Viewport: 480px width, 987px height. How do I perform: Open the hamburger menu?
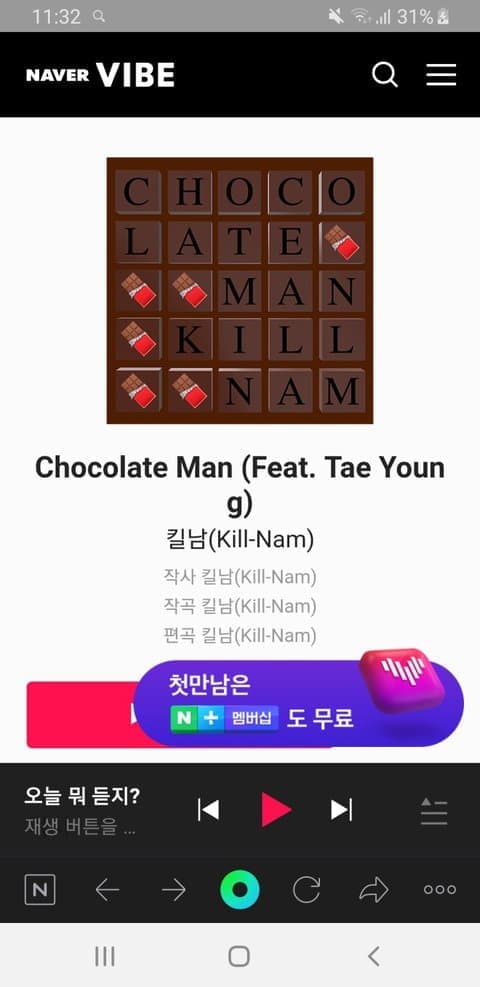tap(441, 76)
